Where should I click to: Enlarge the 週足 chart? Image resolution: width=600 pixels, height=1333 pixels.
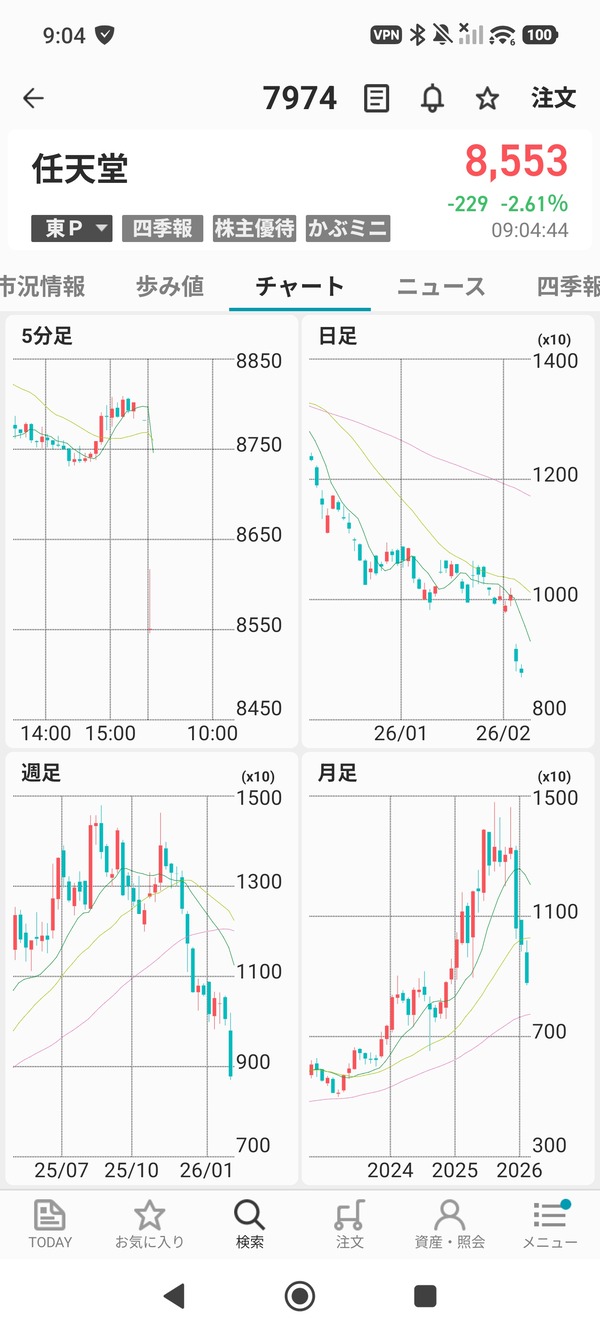150,968
